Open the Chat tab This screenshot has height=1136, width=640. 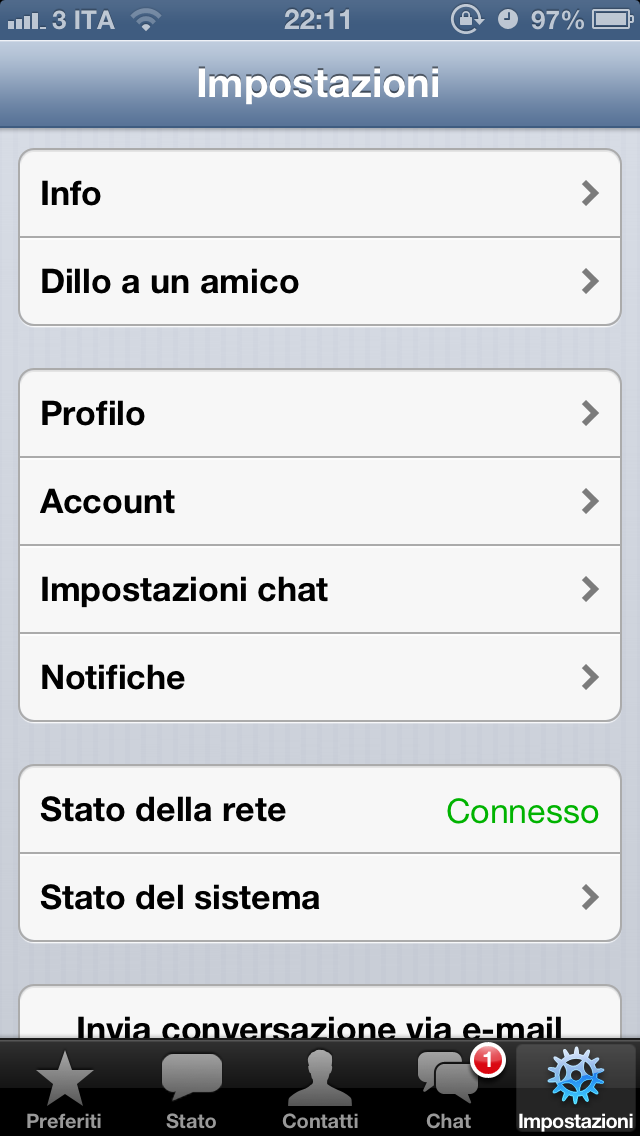coord(448,1090)
